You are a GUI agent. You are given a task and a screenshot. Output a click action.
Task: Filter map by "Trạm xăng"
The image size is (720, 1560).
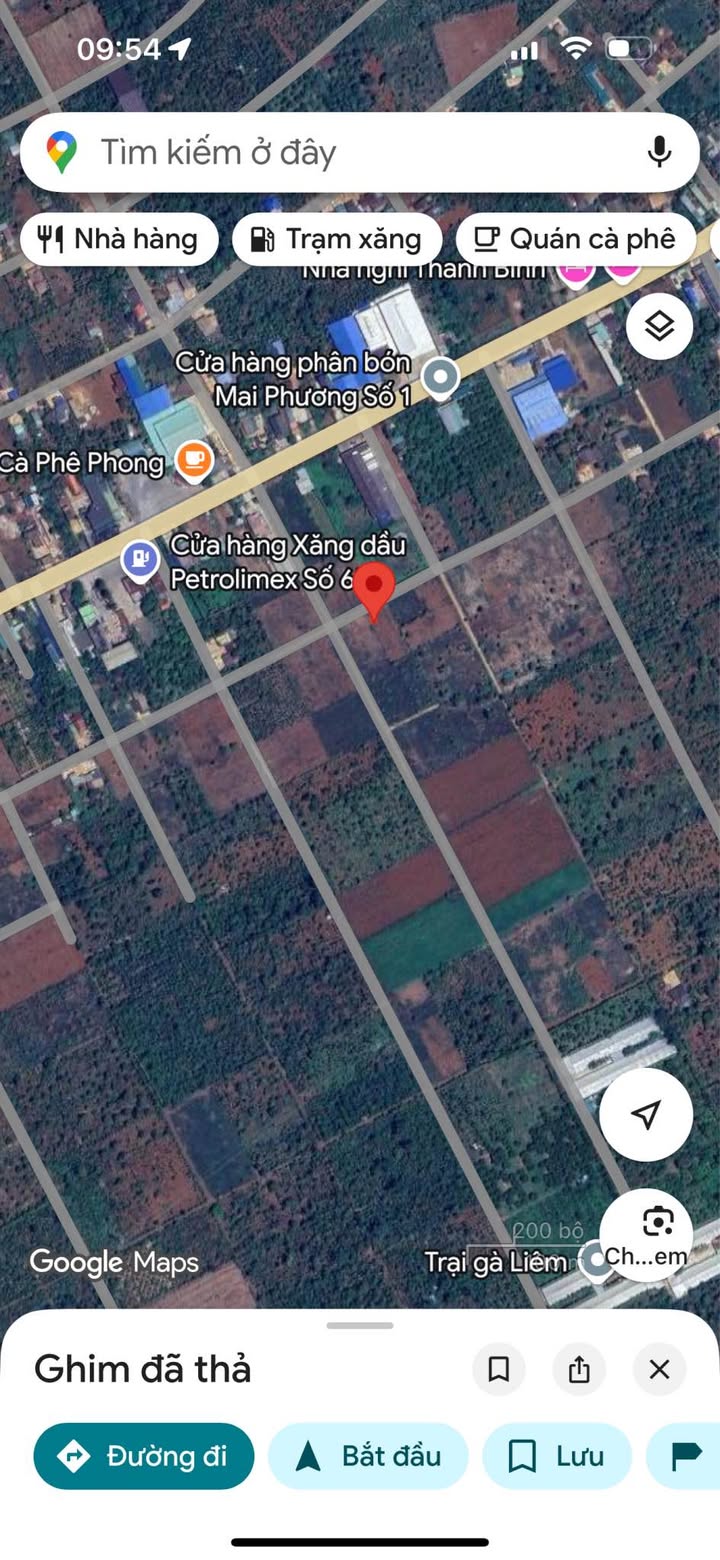point(337,239)
